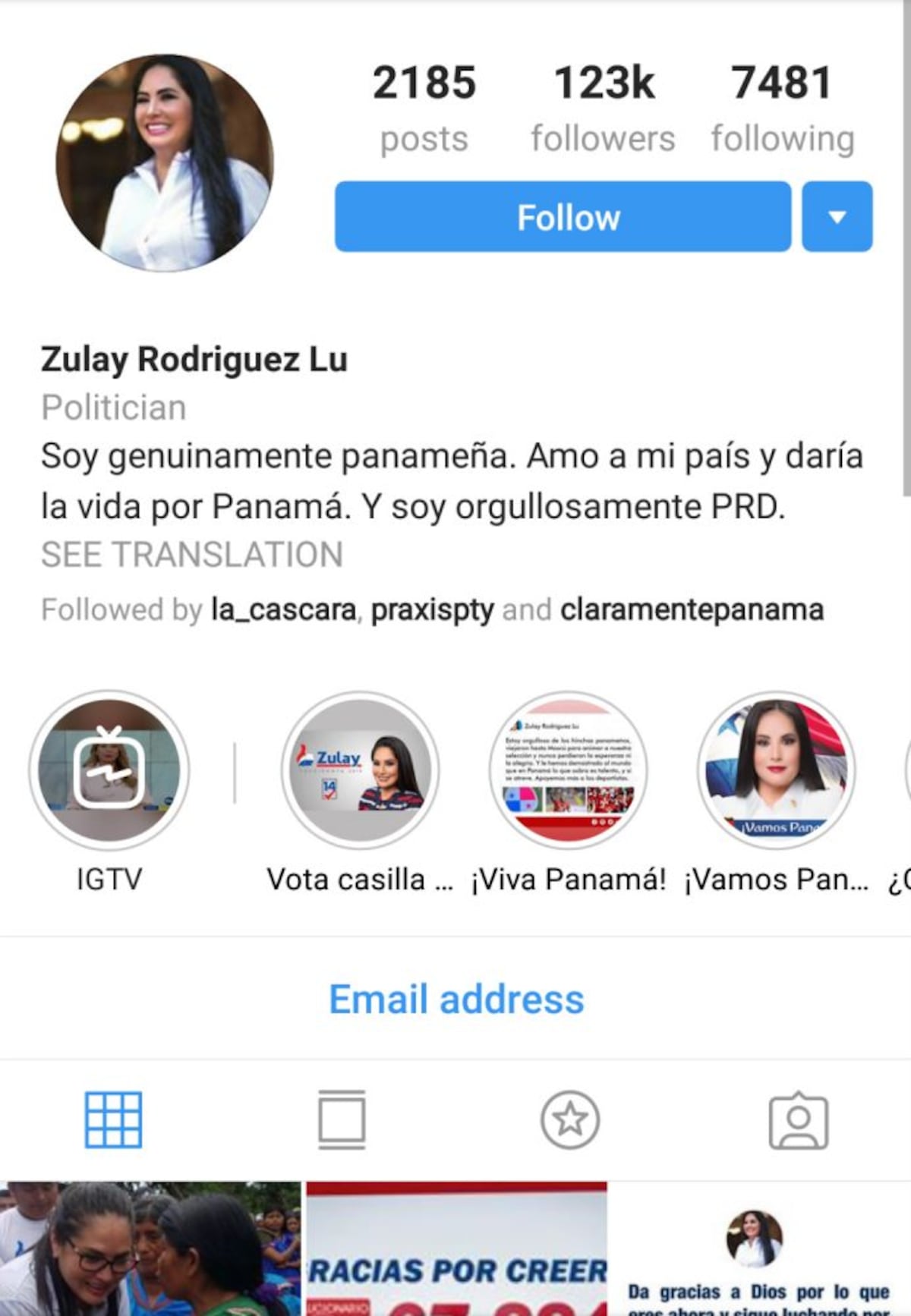Click the Email address button
Image resolution: width=911 pixels, height=1316 pixels.
454,1000
